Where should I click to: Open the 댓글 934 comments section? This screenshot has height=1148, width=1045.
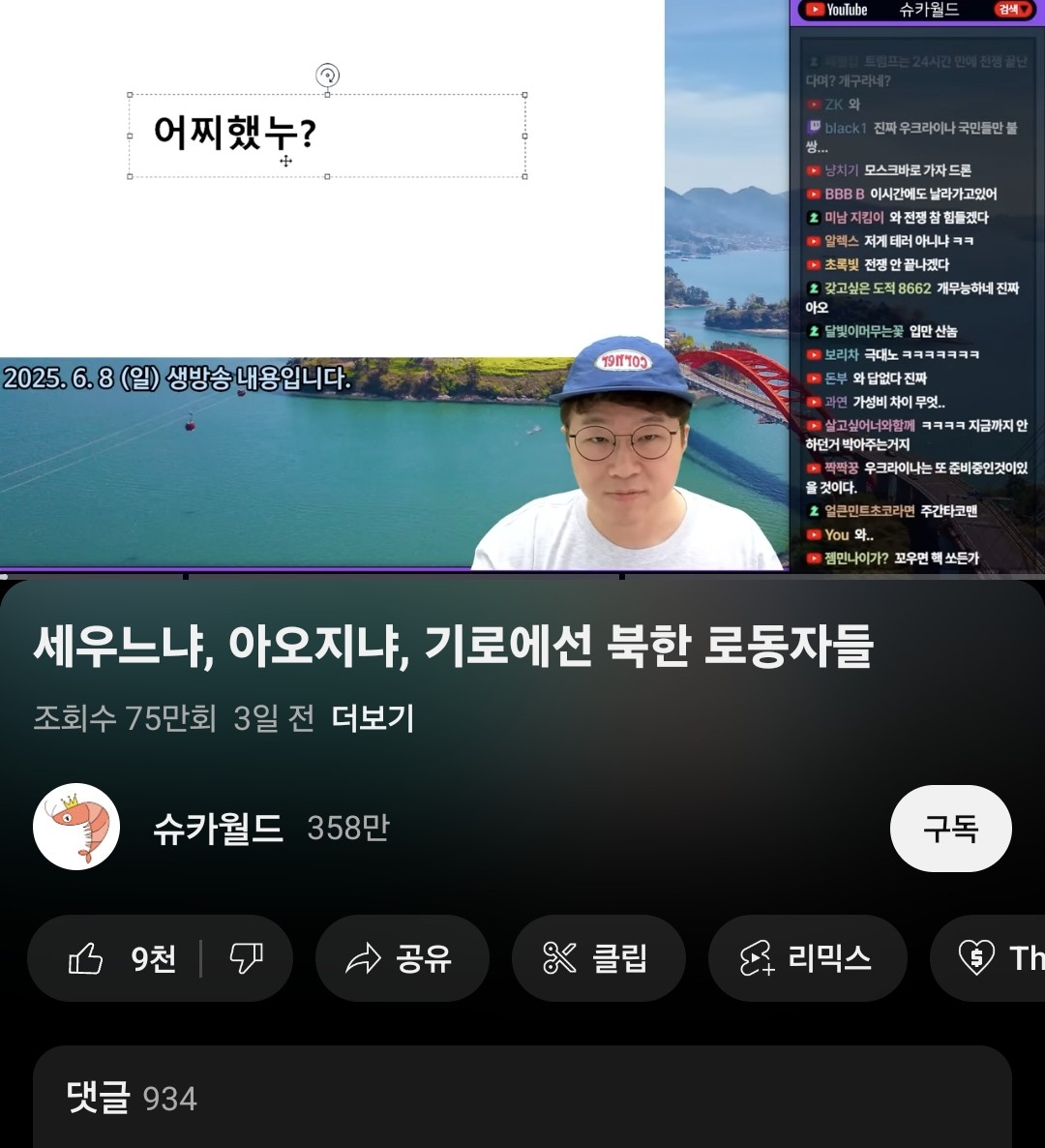(522, 1098)
